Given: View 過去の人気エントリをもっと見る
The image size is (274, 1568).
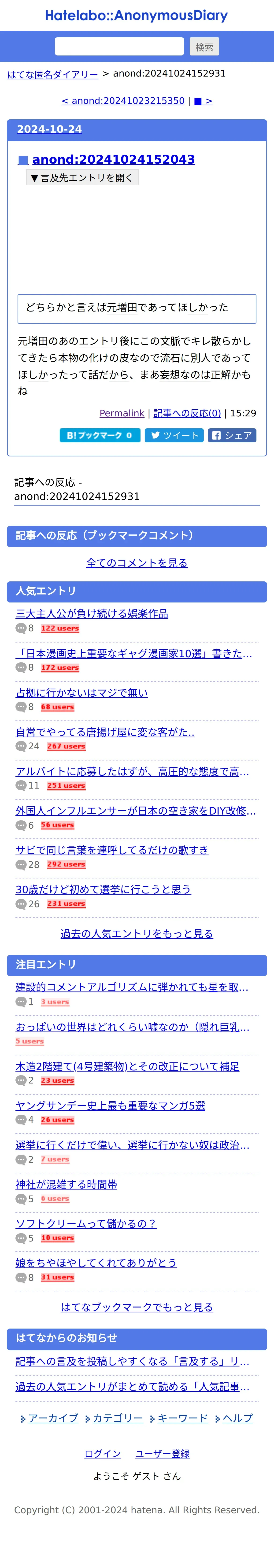Looking at the screenshot, I should [137, 934].
